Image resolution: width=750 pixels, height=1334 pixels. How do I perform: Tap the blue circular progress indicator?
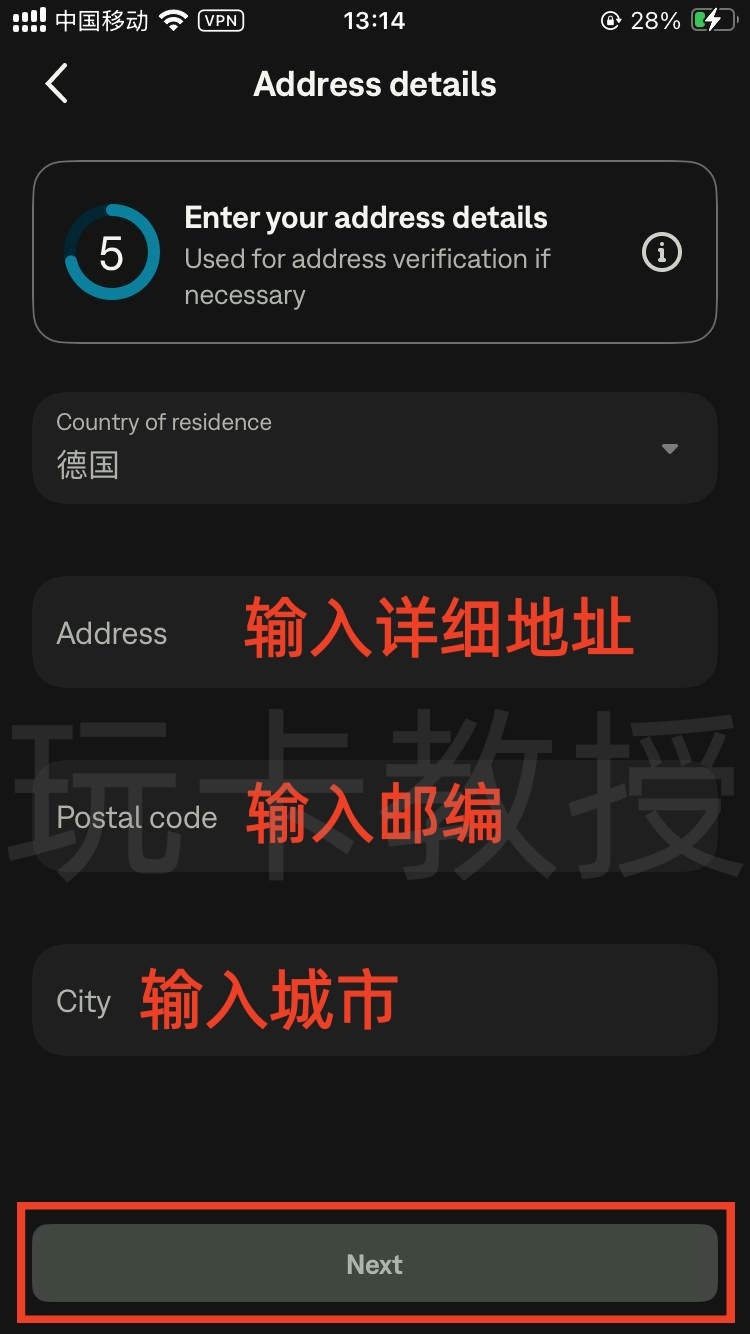(111, 252)
